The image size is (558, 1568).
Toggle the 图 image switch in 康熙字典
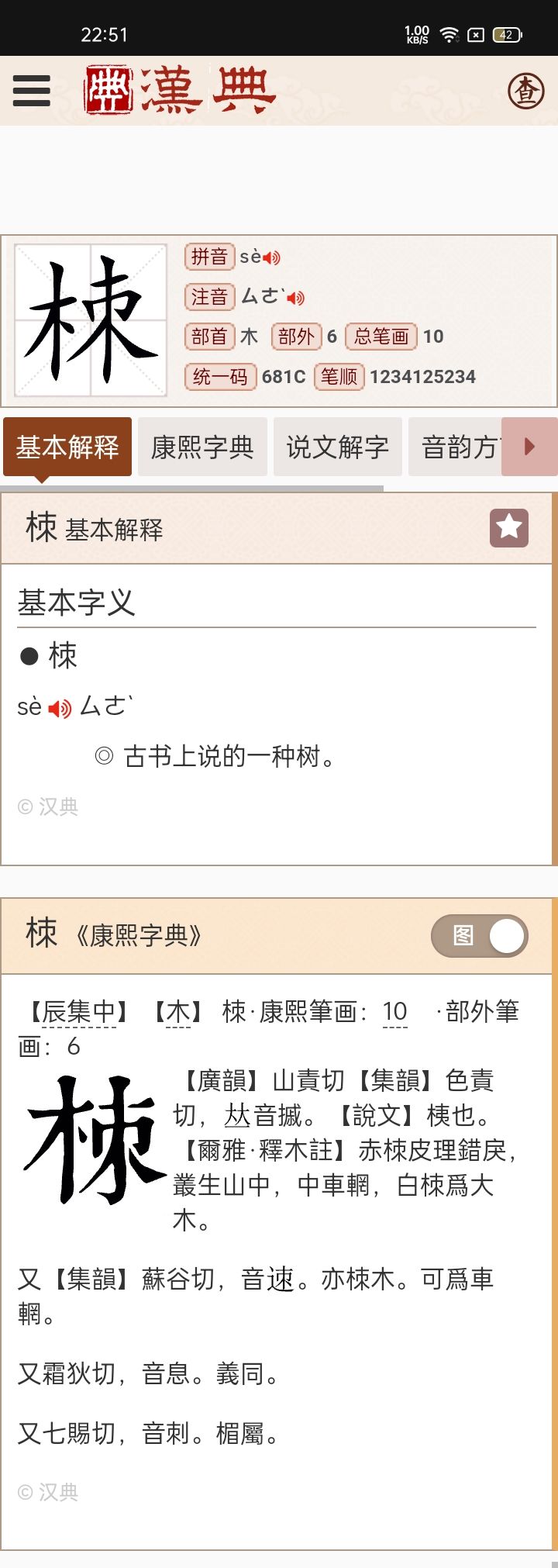pos(480,936)
